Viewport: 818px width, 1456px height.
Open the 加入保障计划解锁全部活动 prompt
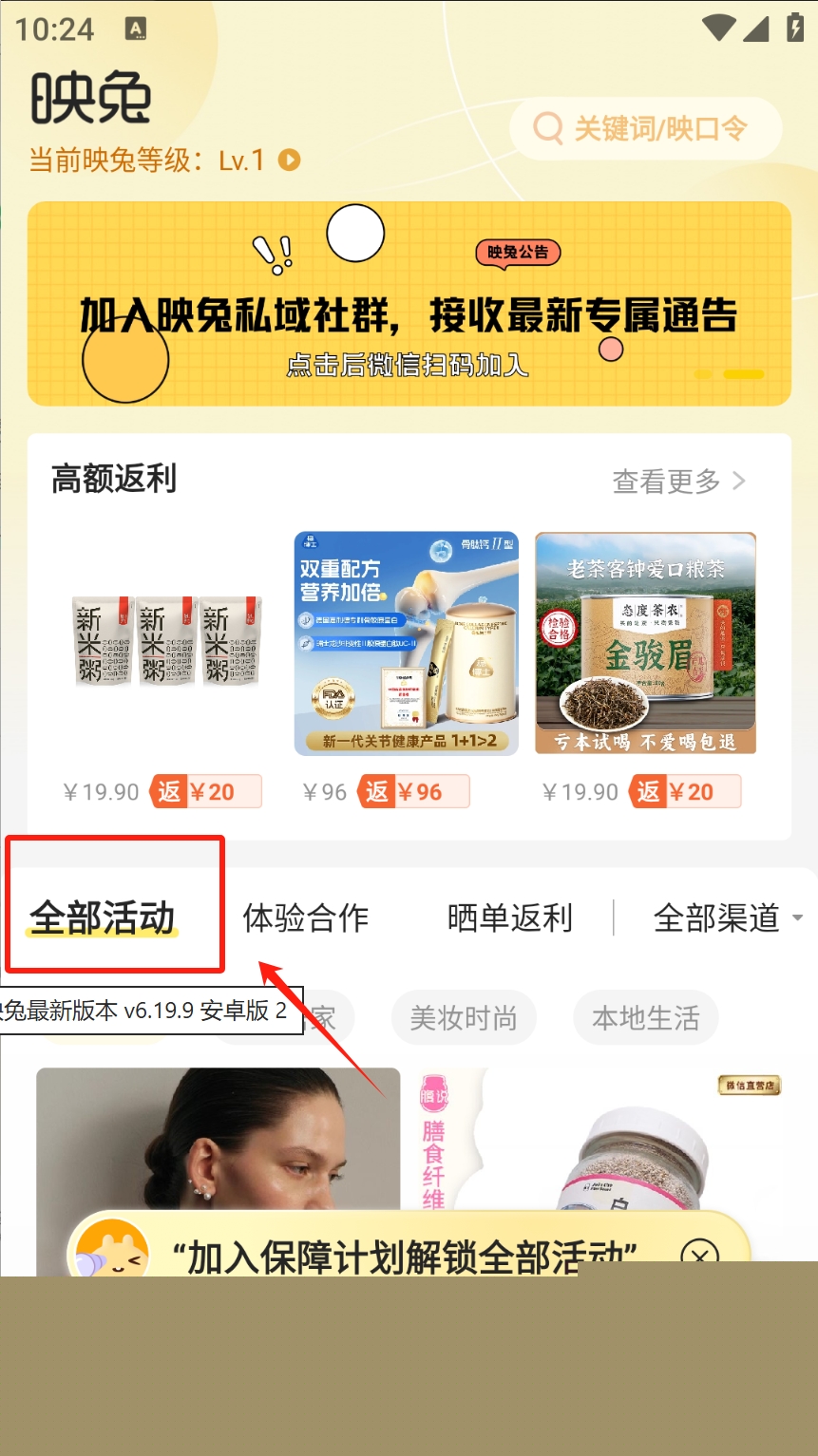tap(404, 1256)
